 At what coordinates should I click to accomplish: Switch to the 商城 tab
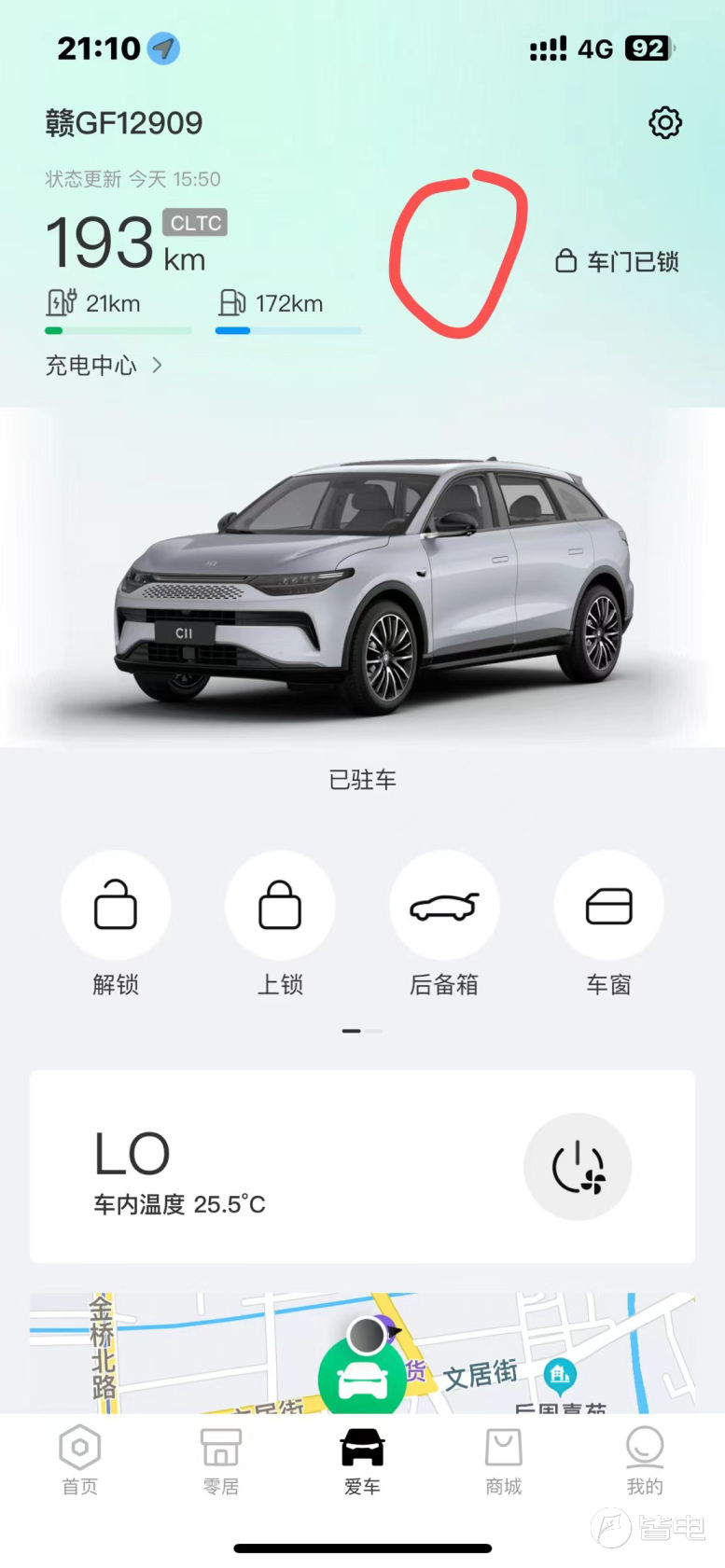pyautogui.click(x=504, y=1461)
